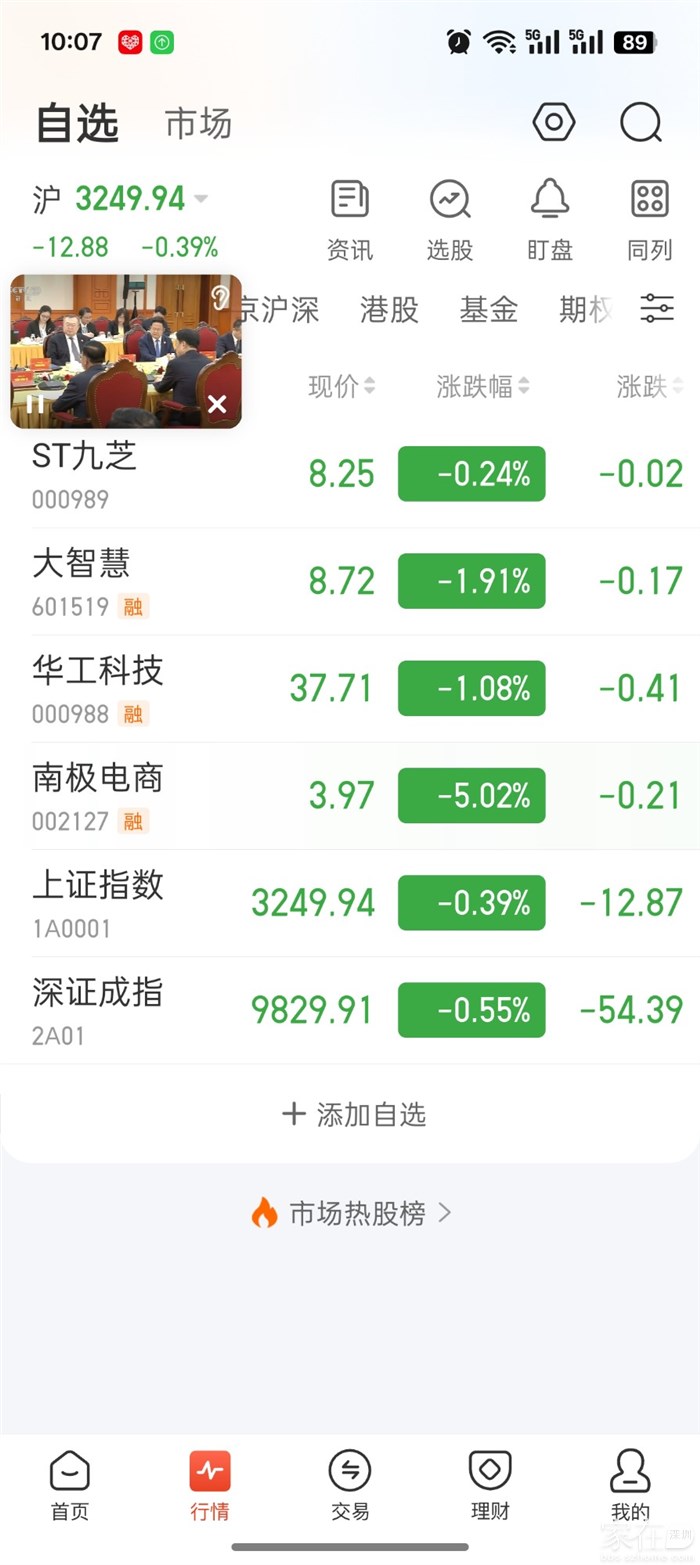
Task: Pause the floating video playback
Action: click(35, 404)
